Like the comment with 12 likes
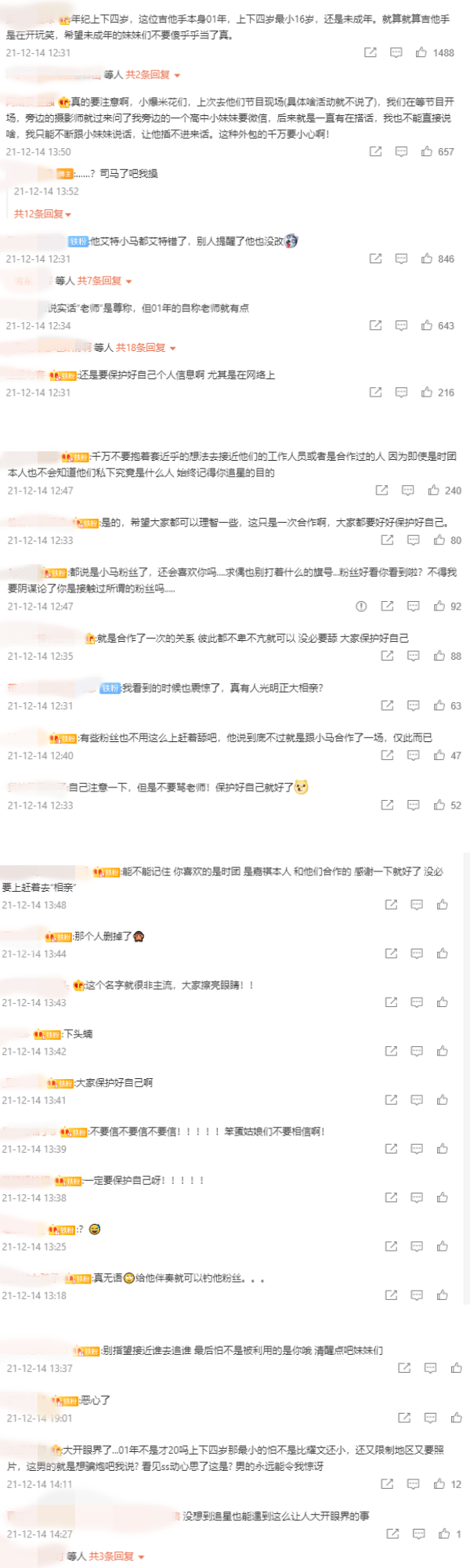 439,1483
